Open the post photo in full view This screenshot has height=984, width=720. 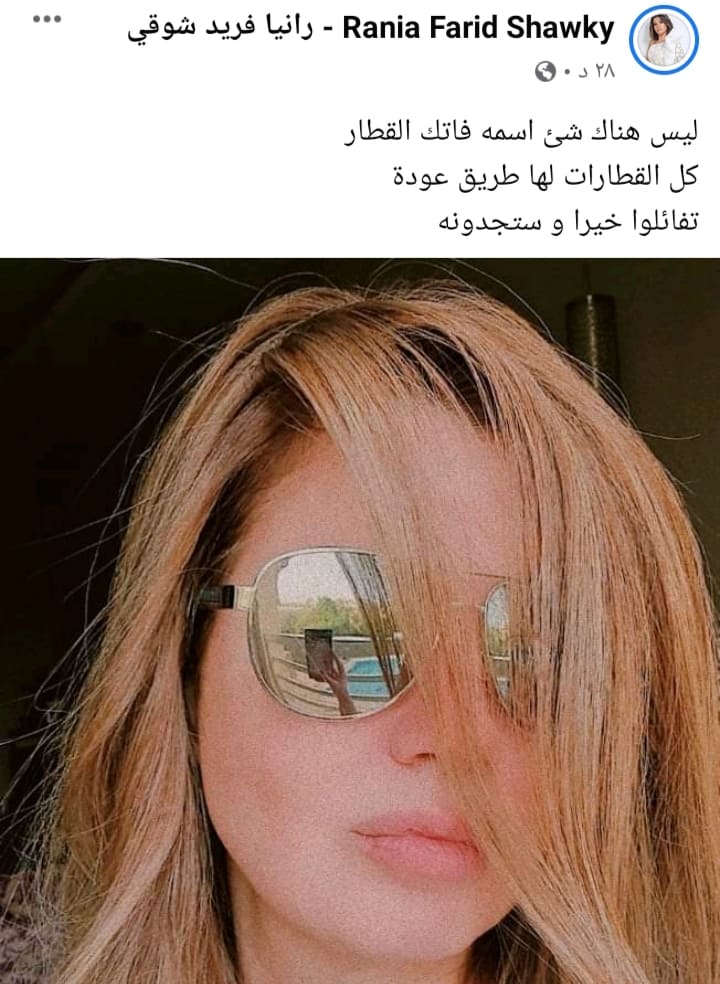[x=360, y=620]
